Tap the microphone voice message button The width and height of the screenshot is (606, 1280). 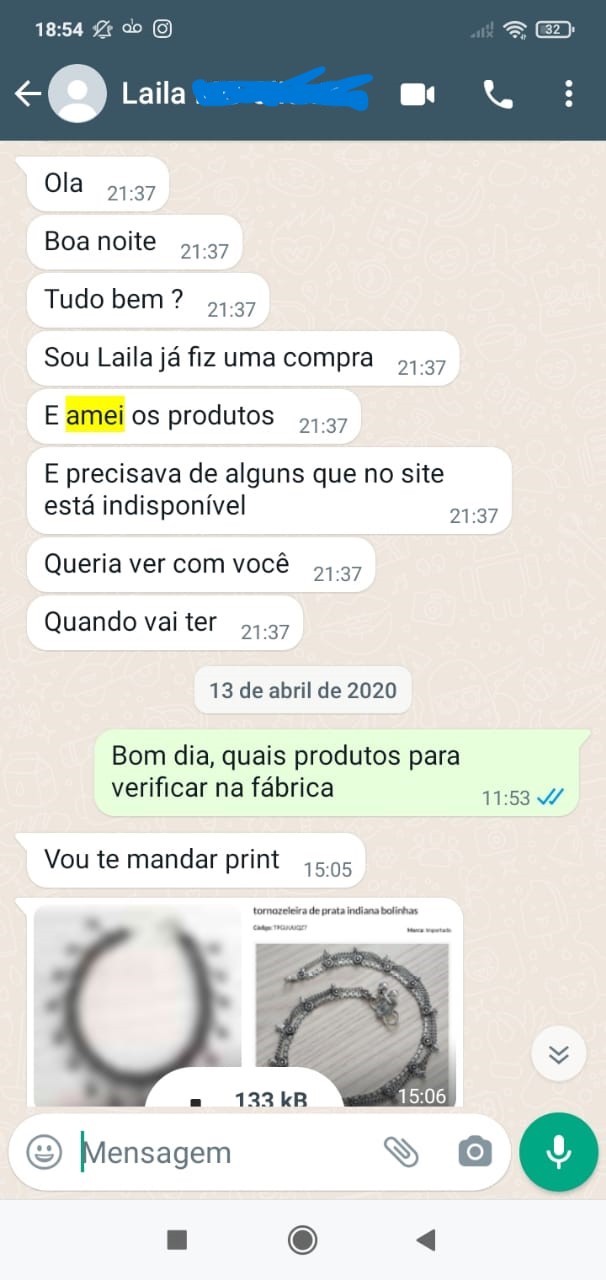click(558, 1152)
